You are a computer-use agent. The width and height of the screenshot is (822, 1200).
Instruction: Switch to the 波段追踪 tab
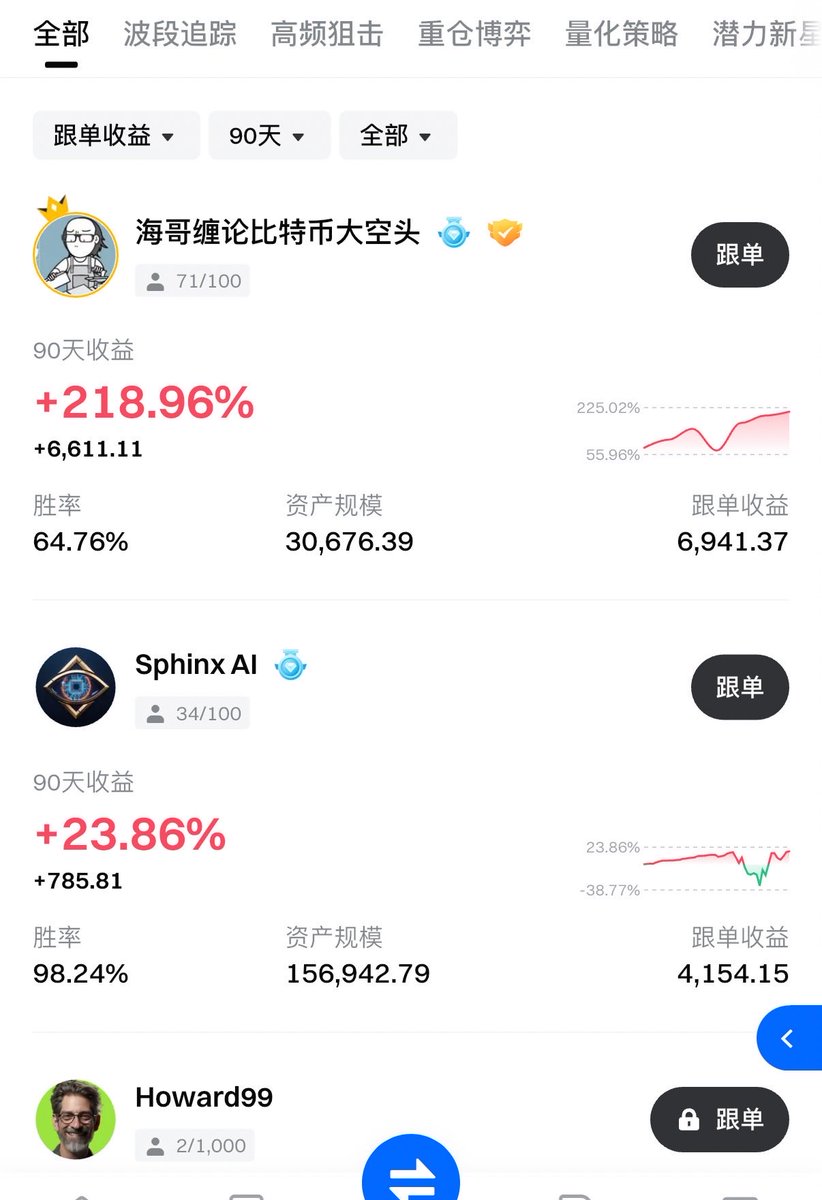pos(180,35)
